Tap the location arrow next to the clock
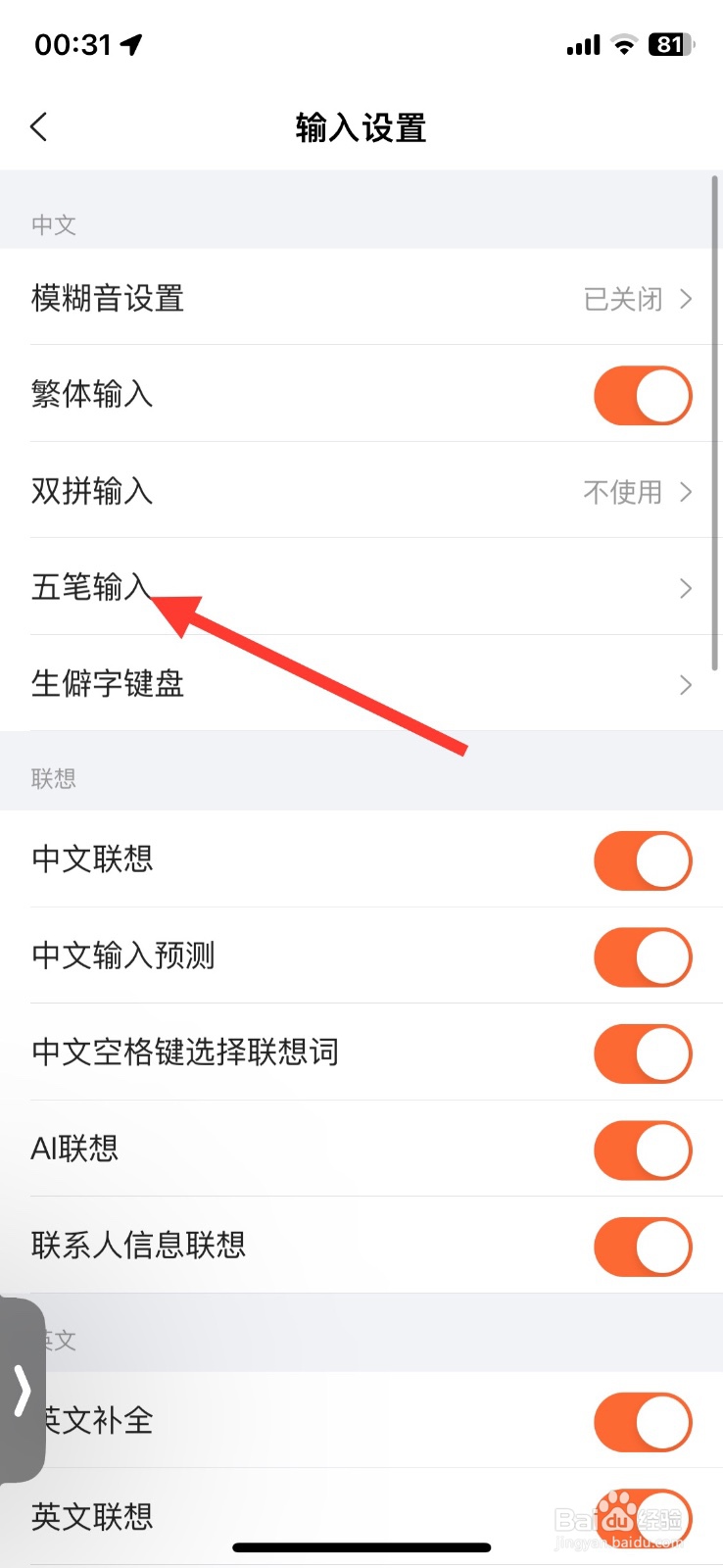This screenshot has width=723, height=1568. click(x=132, y=42)
